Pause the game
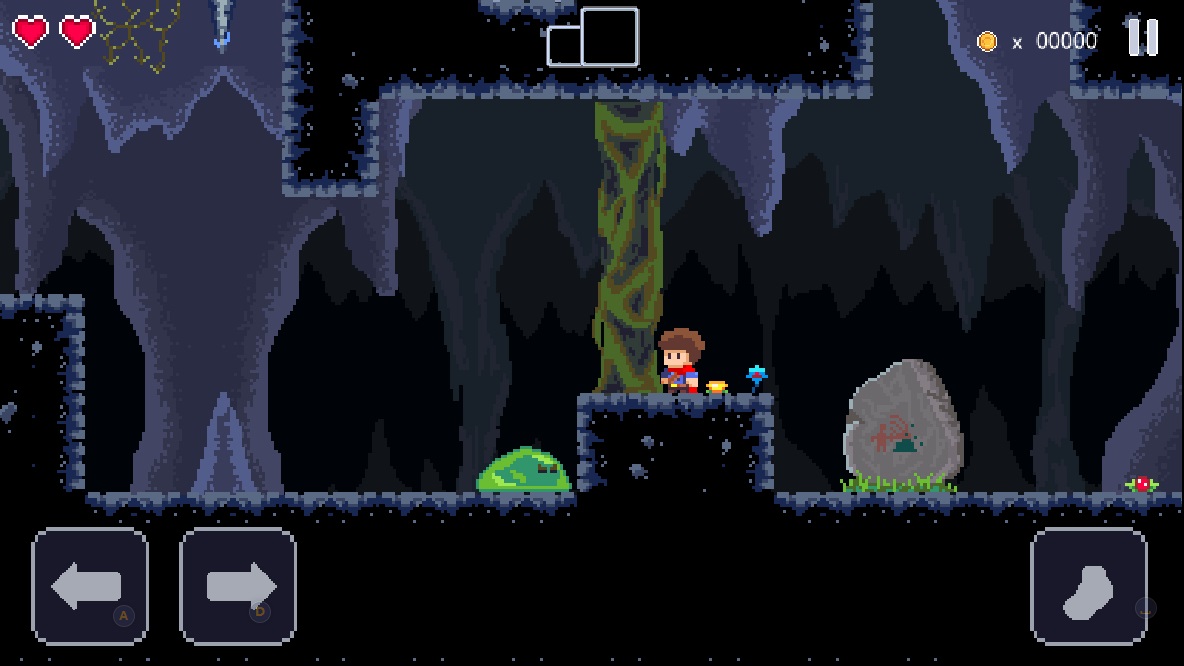Screen dimensions: 1184x666 pyautogui.click(x=1142, y=38)
